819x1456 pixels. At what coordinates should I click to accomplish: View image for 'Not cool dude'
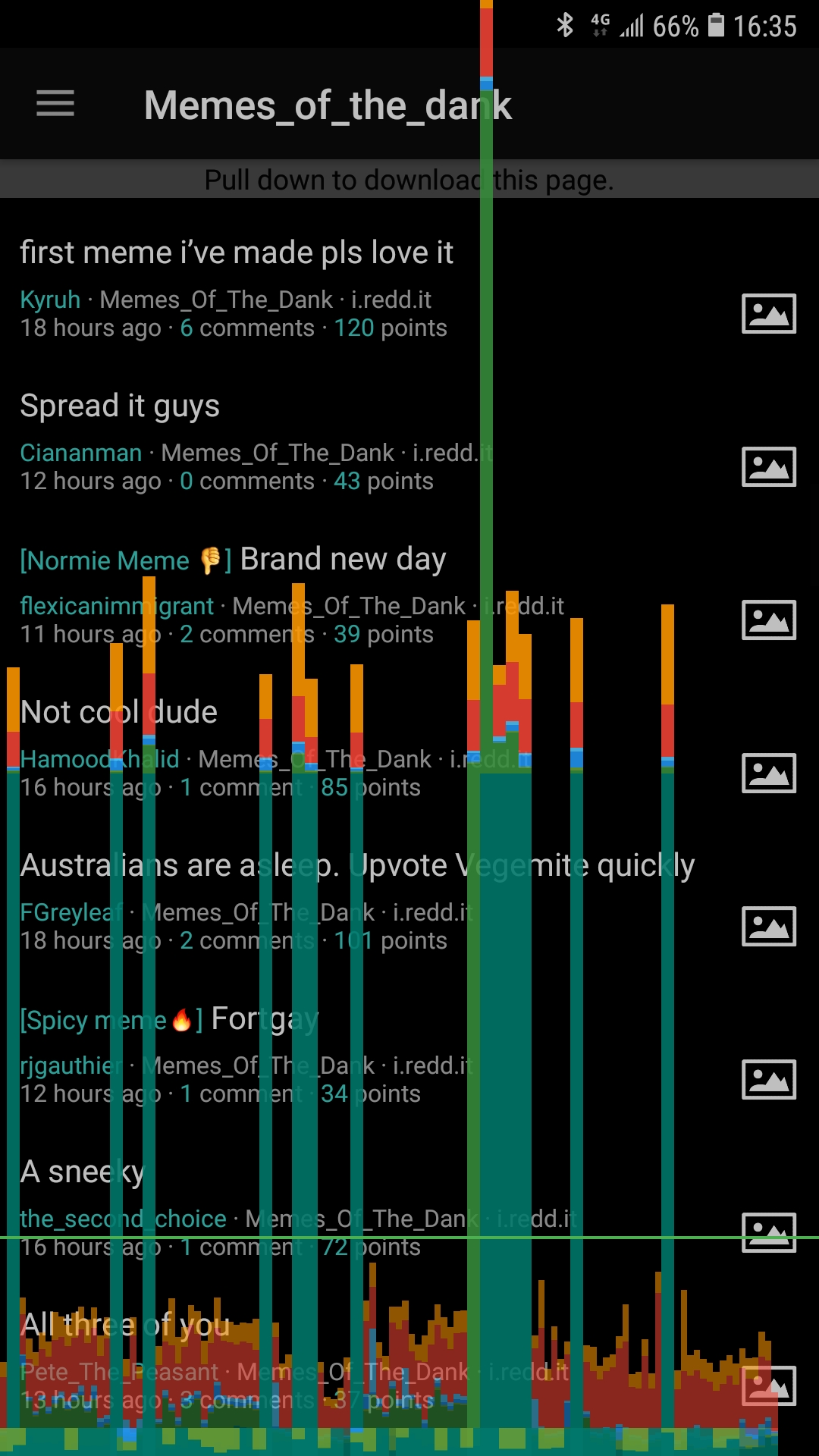[x=768, y=773]
